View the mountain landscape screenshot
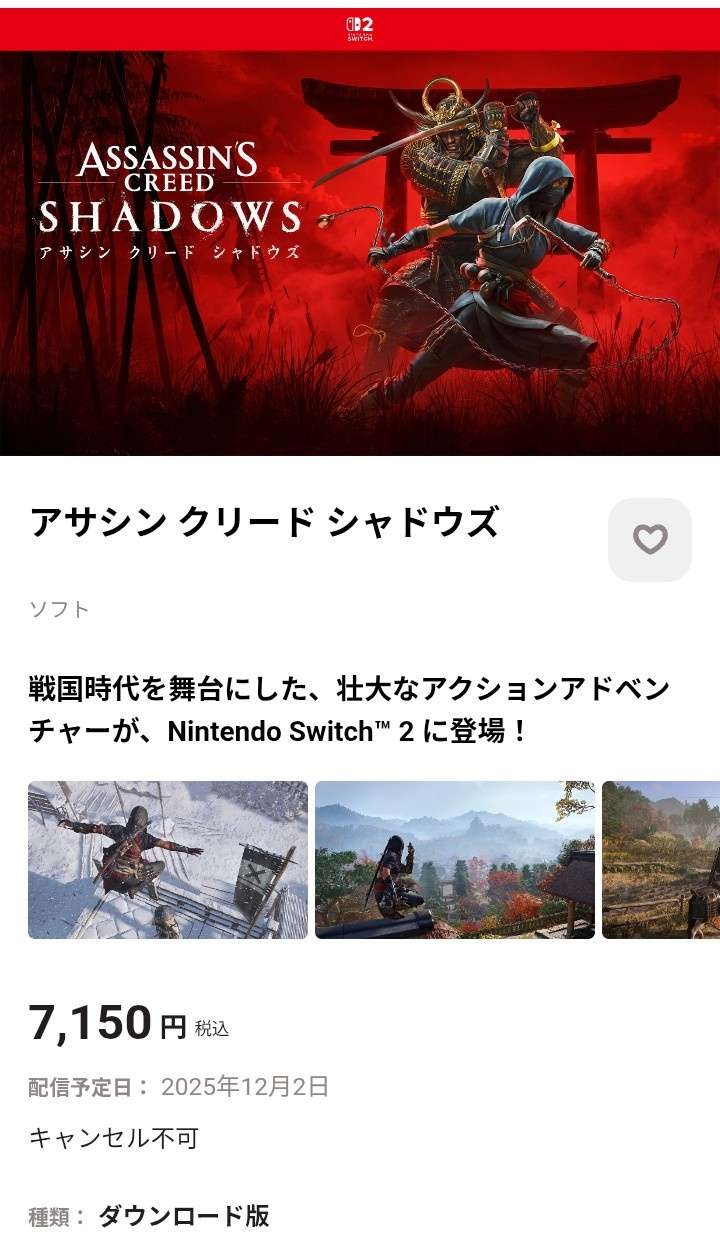Image resolution: width=720 pixels, height=1241 pixels. [x=455, y=860]
